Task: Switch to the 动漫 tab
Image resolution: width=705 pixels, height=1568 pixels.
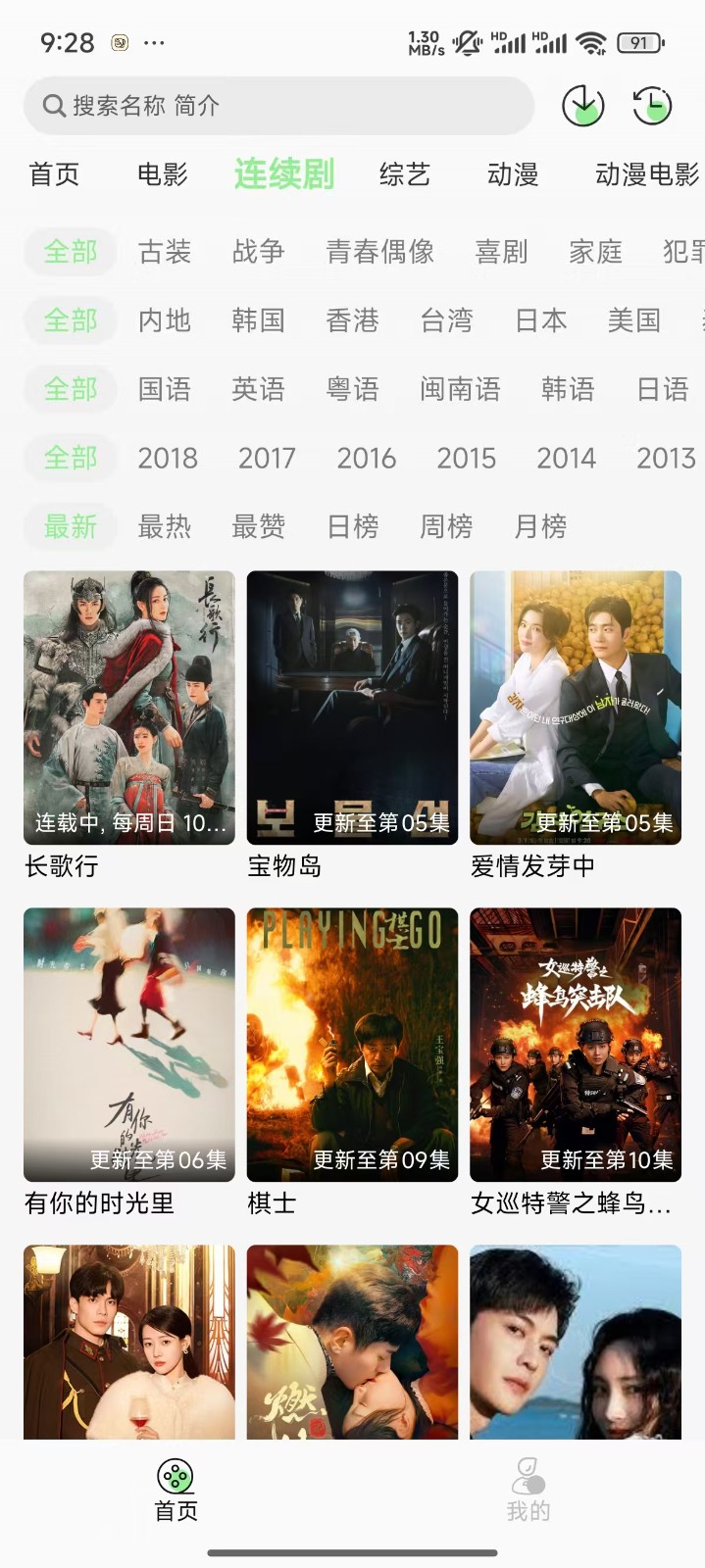Action: [x=512, y=174]
